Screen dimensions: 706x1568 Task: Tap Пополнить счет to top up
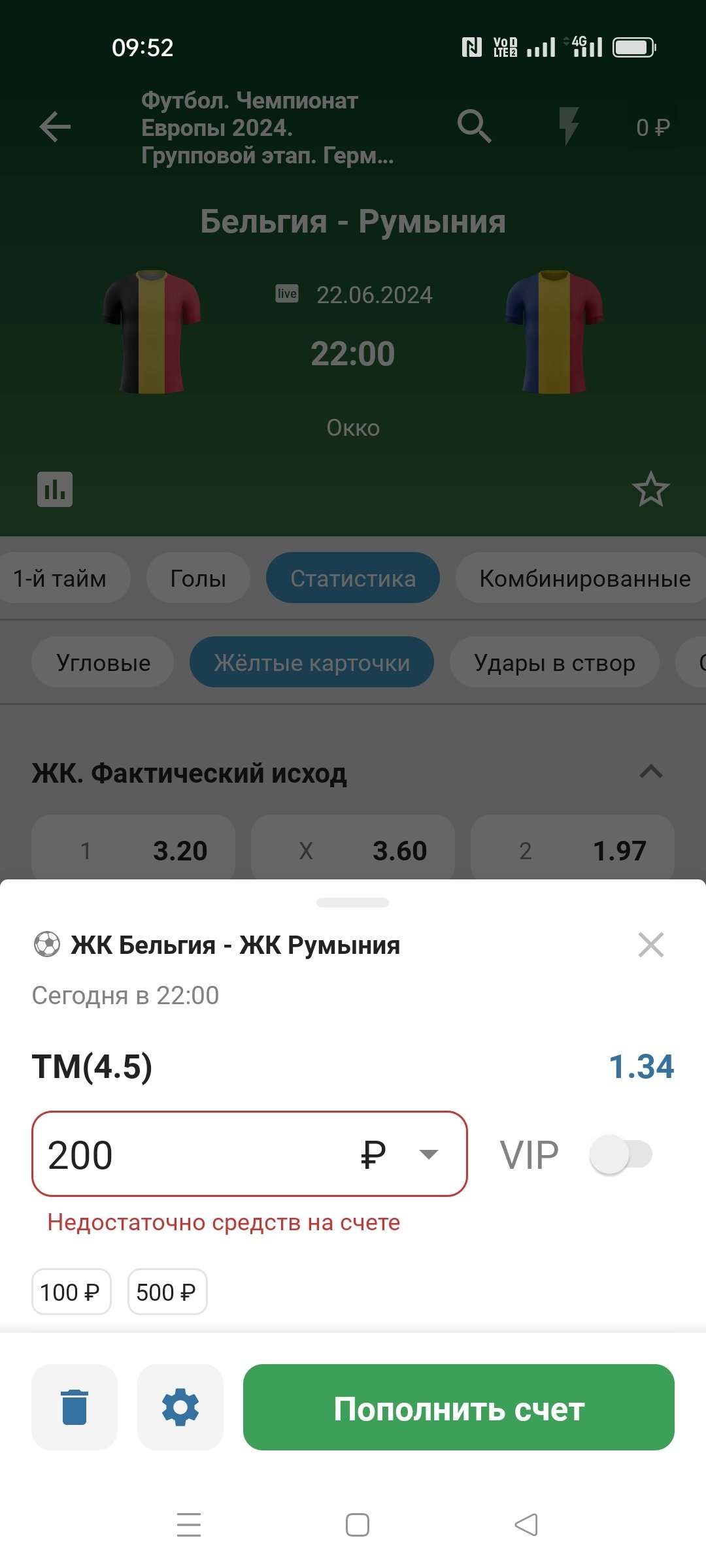tap(458, 1407)
